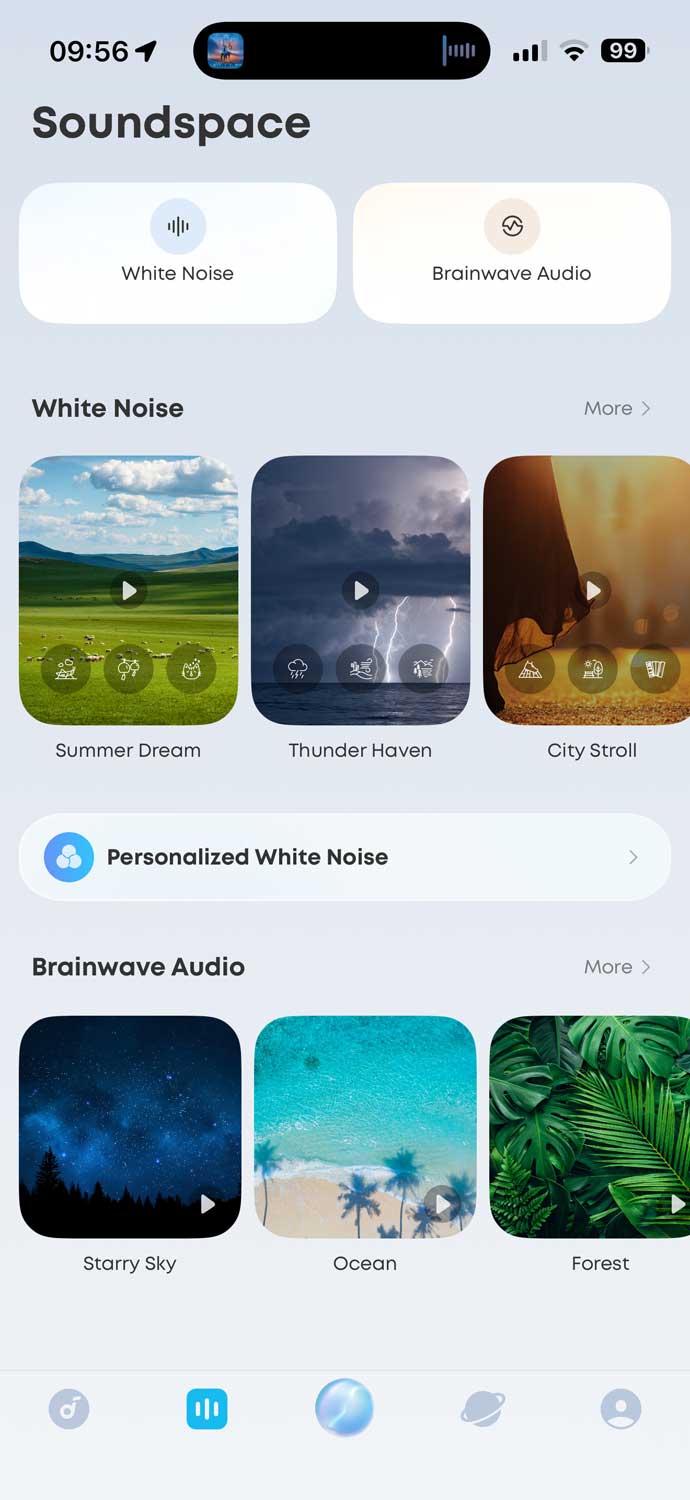690x1500 pixels.
Task: Play the Summer Dream white noise
Action: click(x=129, y=591)
